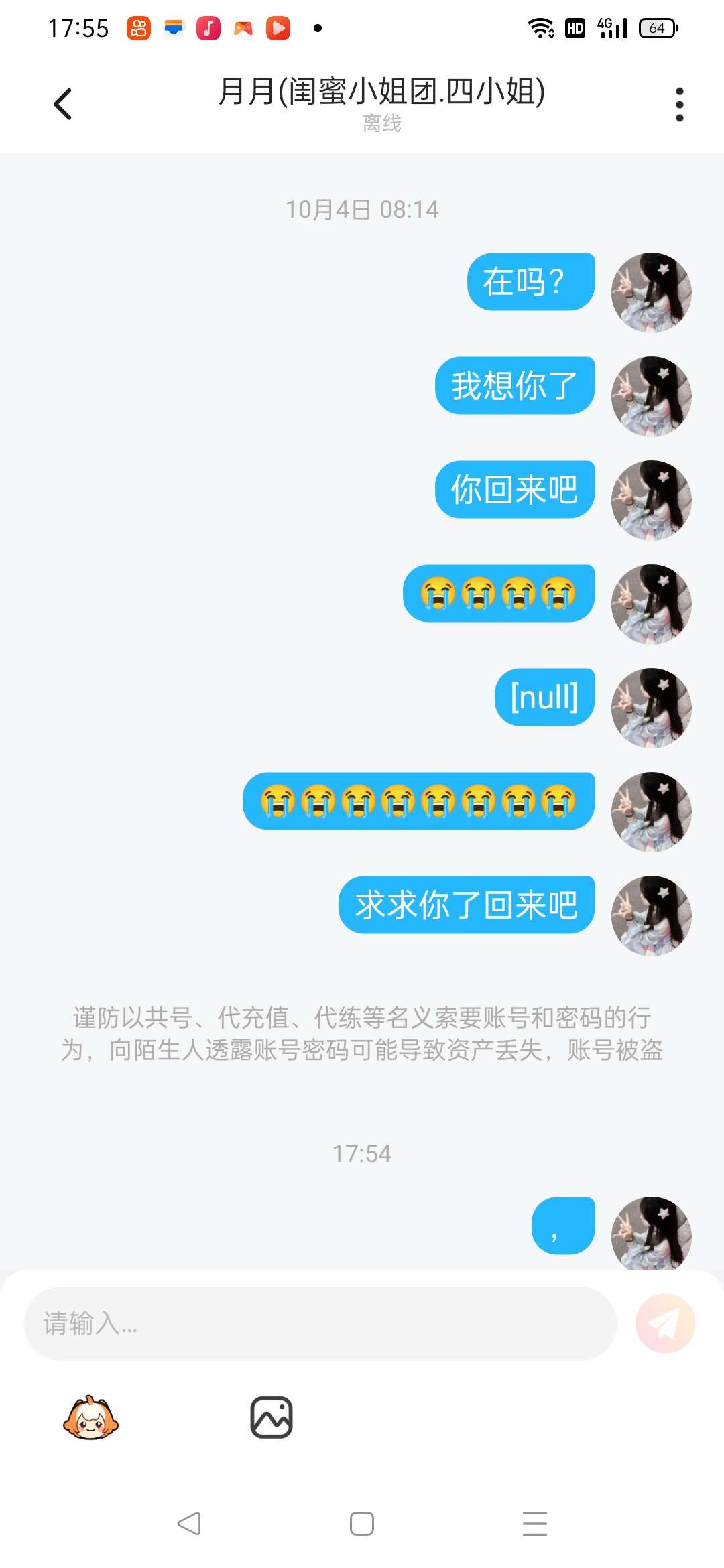The width and height of the screenshot is (724, 1568).
Task: Open the emoji sticker panel
Action: pos(90,1418)
